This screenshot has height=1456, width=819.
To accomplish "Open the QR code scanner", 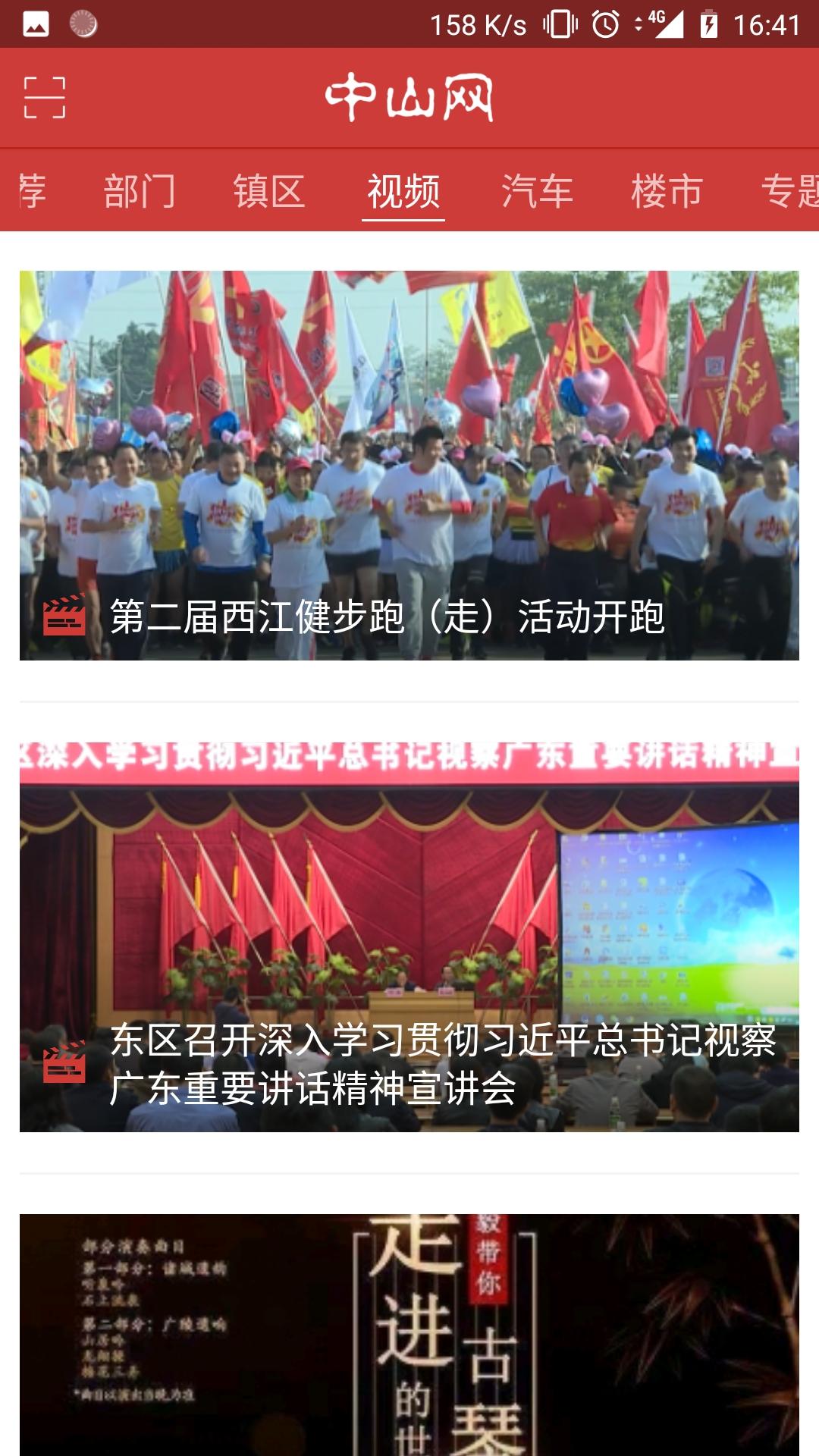I will coord(47,97).
